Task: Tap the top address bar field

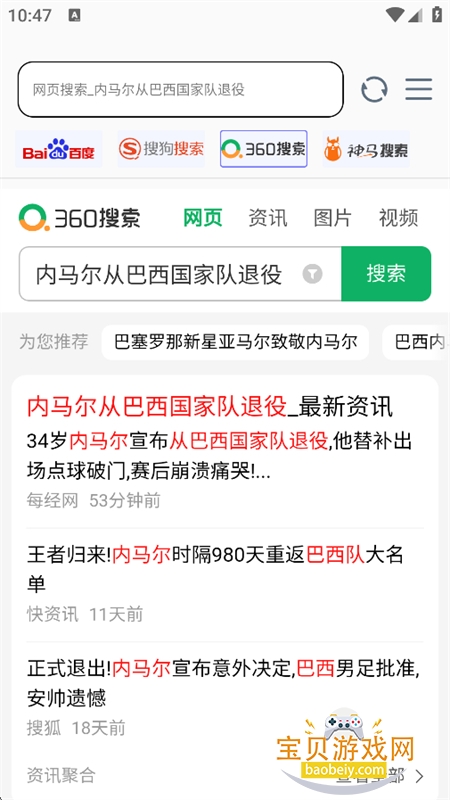Action: (180, 90)
